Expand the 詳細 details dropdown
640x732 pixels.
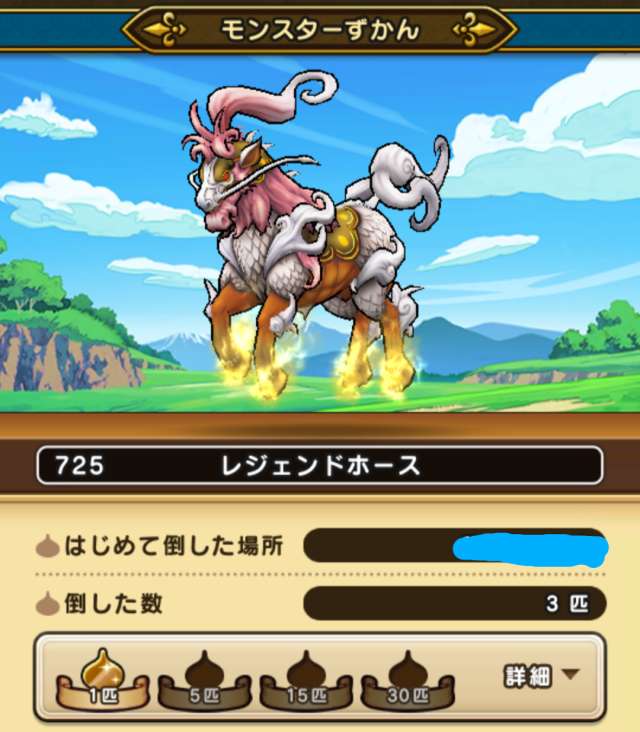pyautogui.click(x=540, y=676)
